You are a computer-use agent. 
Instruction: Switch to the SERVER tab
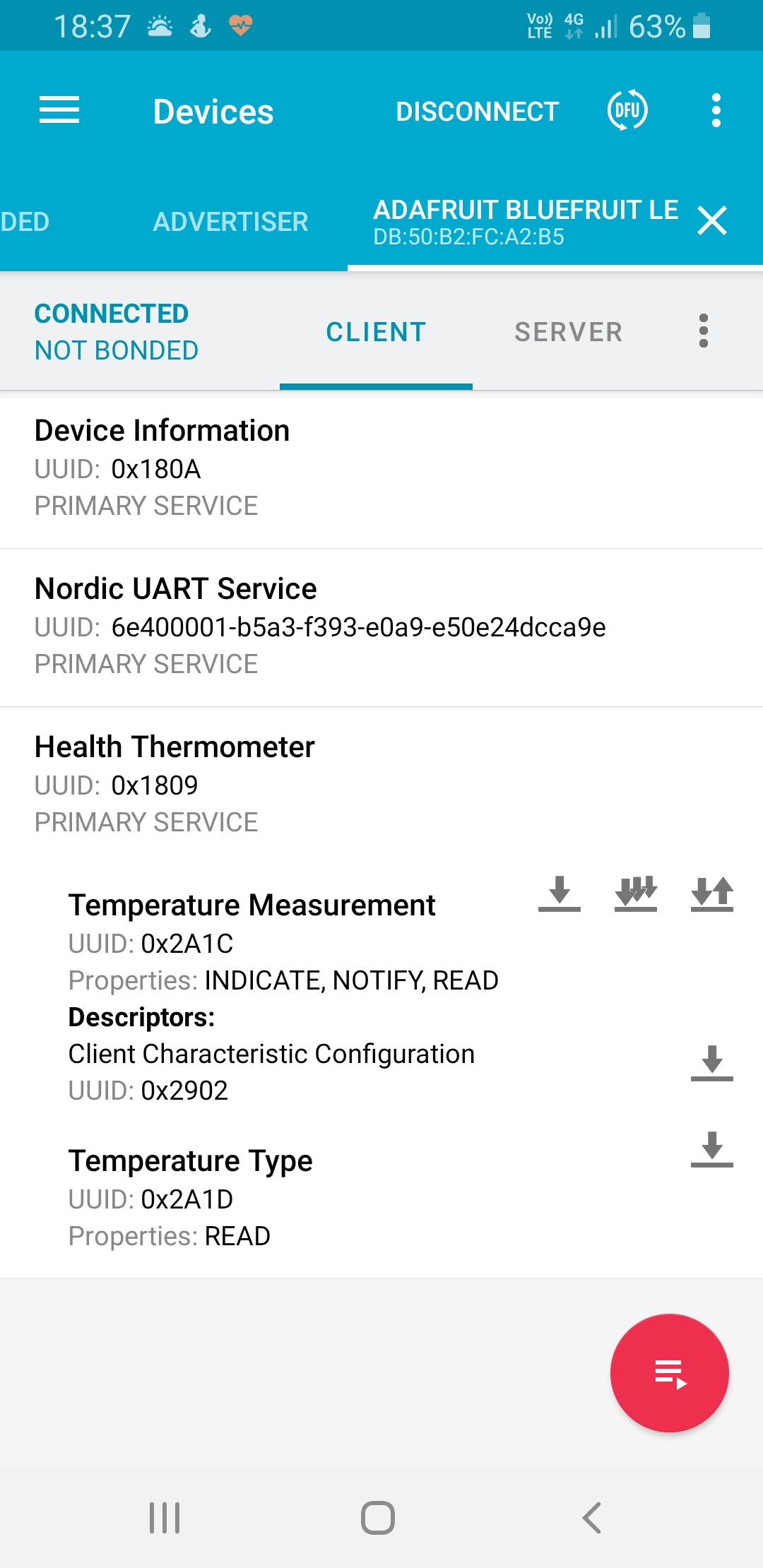(569, 331)
